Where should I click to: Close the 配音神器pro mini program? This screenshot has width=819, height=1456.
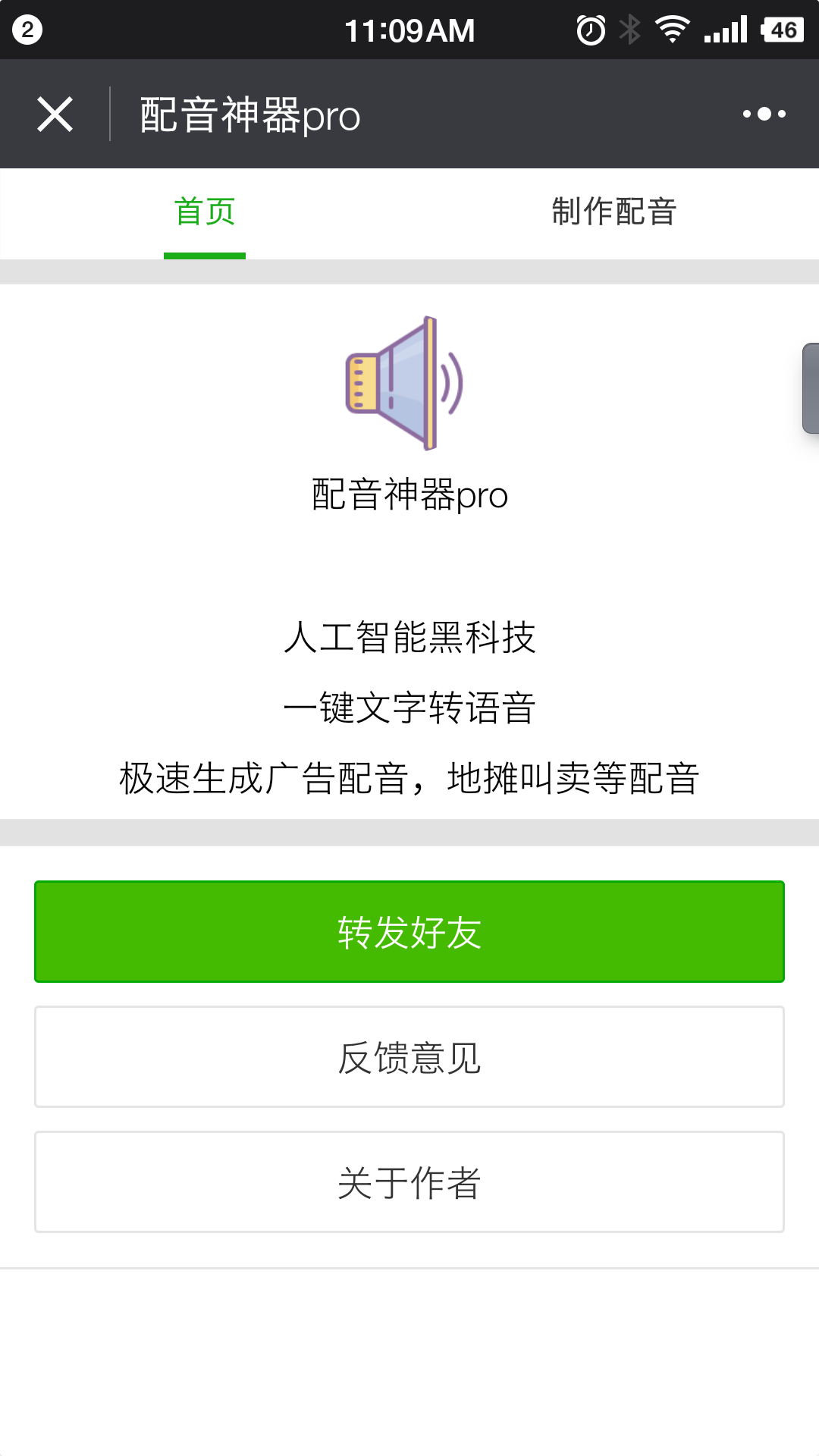tap(55, 115)
